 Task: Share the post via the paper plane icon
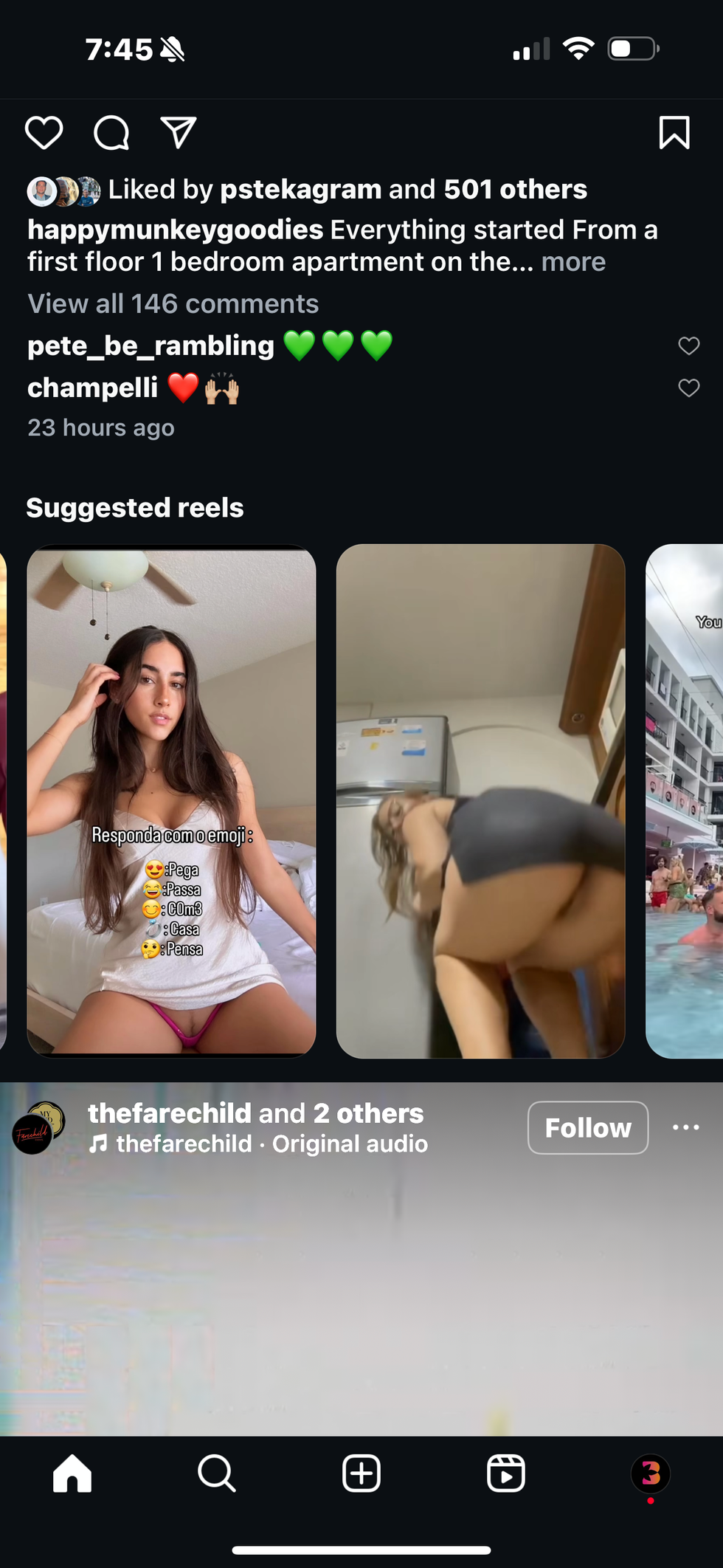click(179, 133)
